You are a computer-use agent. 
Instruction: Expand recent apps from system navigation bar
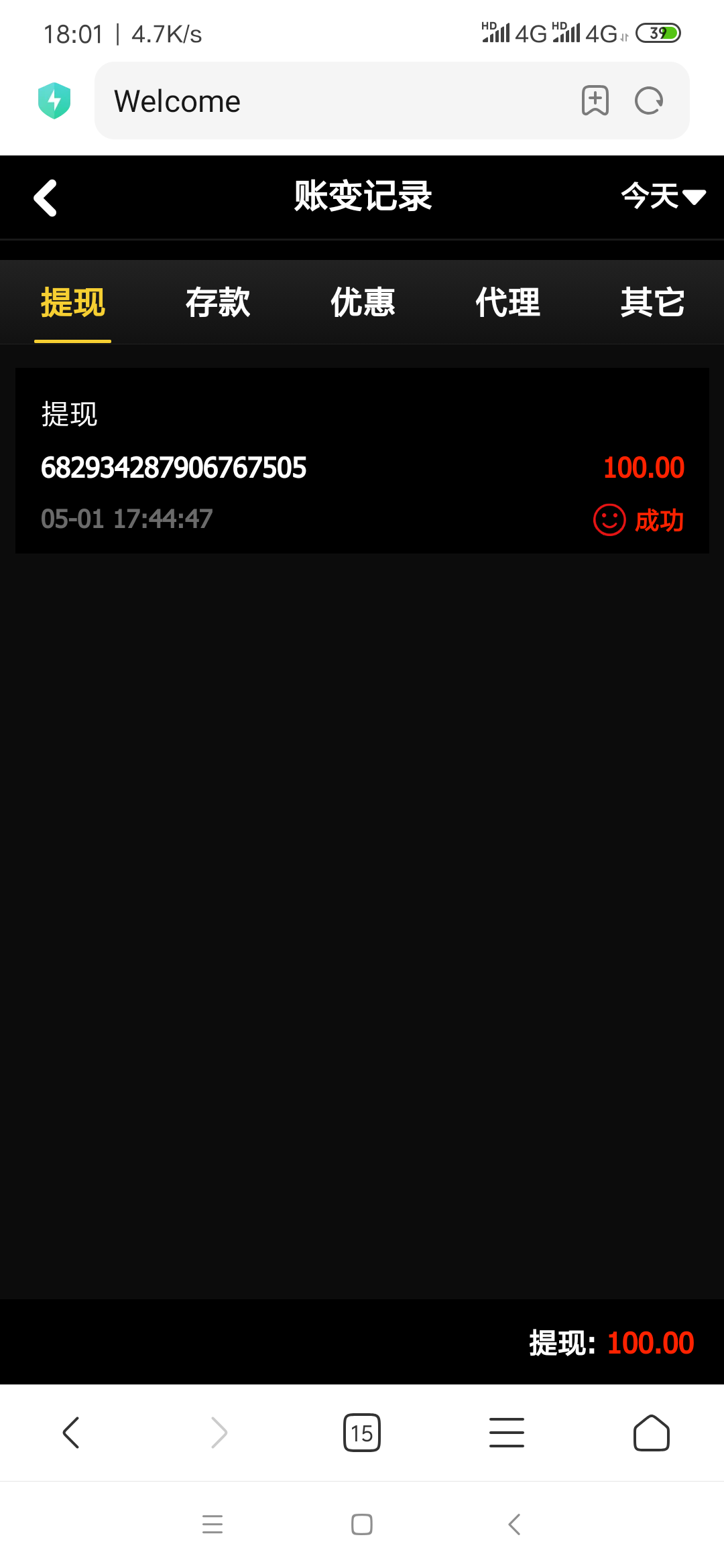click(x=213, y=1525)
